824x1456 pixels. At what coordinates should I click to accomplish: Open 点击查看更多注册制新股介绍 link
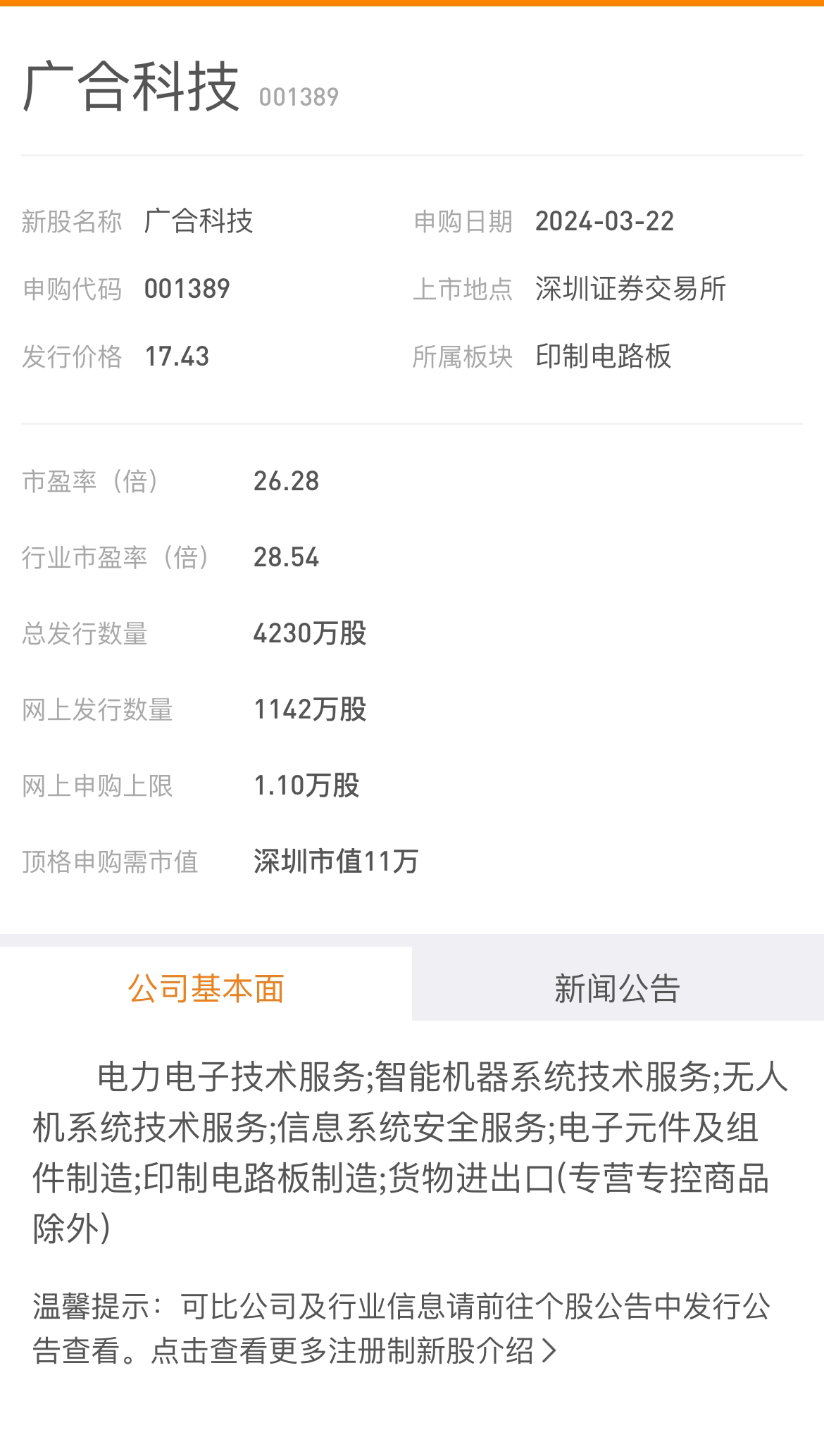tap(354, 1351)
